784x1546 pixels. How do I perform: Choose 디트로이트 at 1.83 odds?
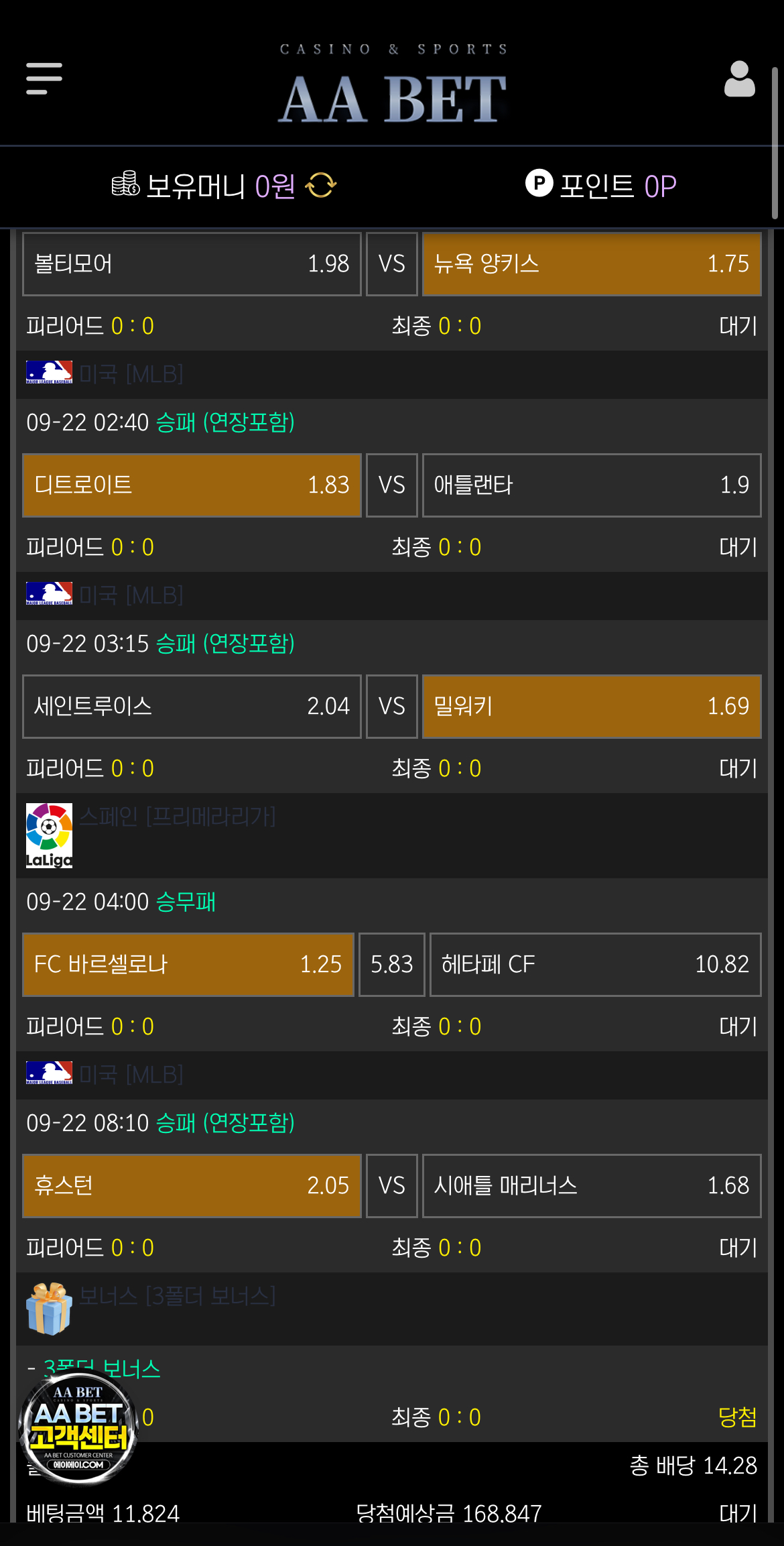192,485
